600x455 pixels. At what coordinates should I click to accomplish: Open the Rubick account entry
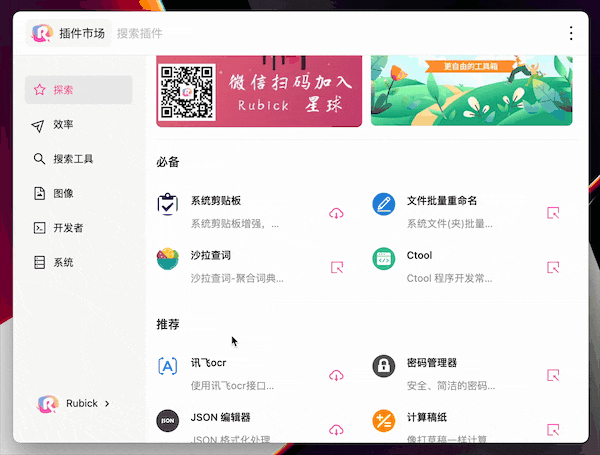pyautogui.click(x=75, y=403)
